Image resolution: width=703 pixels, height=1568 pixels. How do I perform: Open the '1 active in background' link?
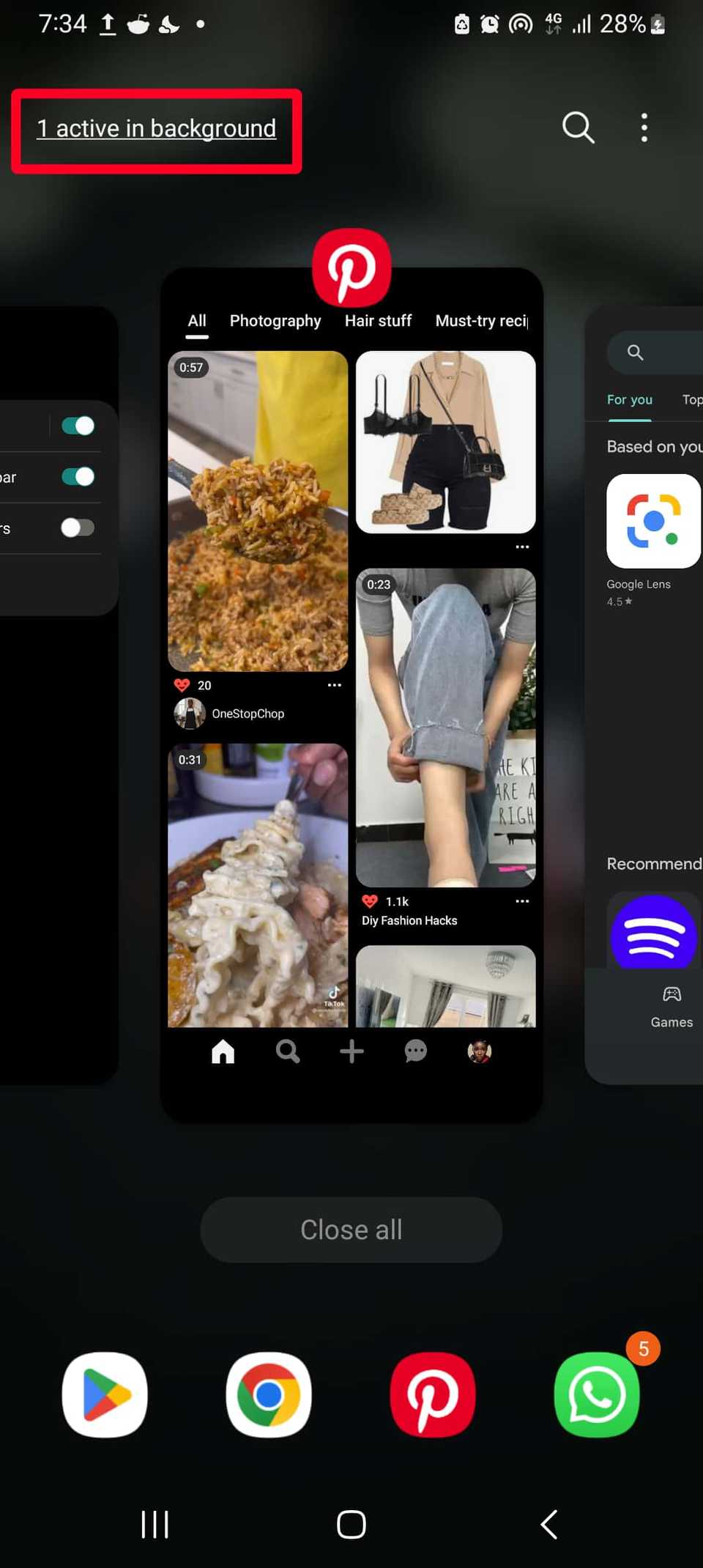click(x=156, y=129)
